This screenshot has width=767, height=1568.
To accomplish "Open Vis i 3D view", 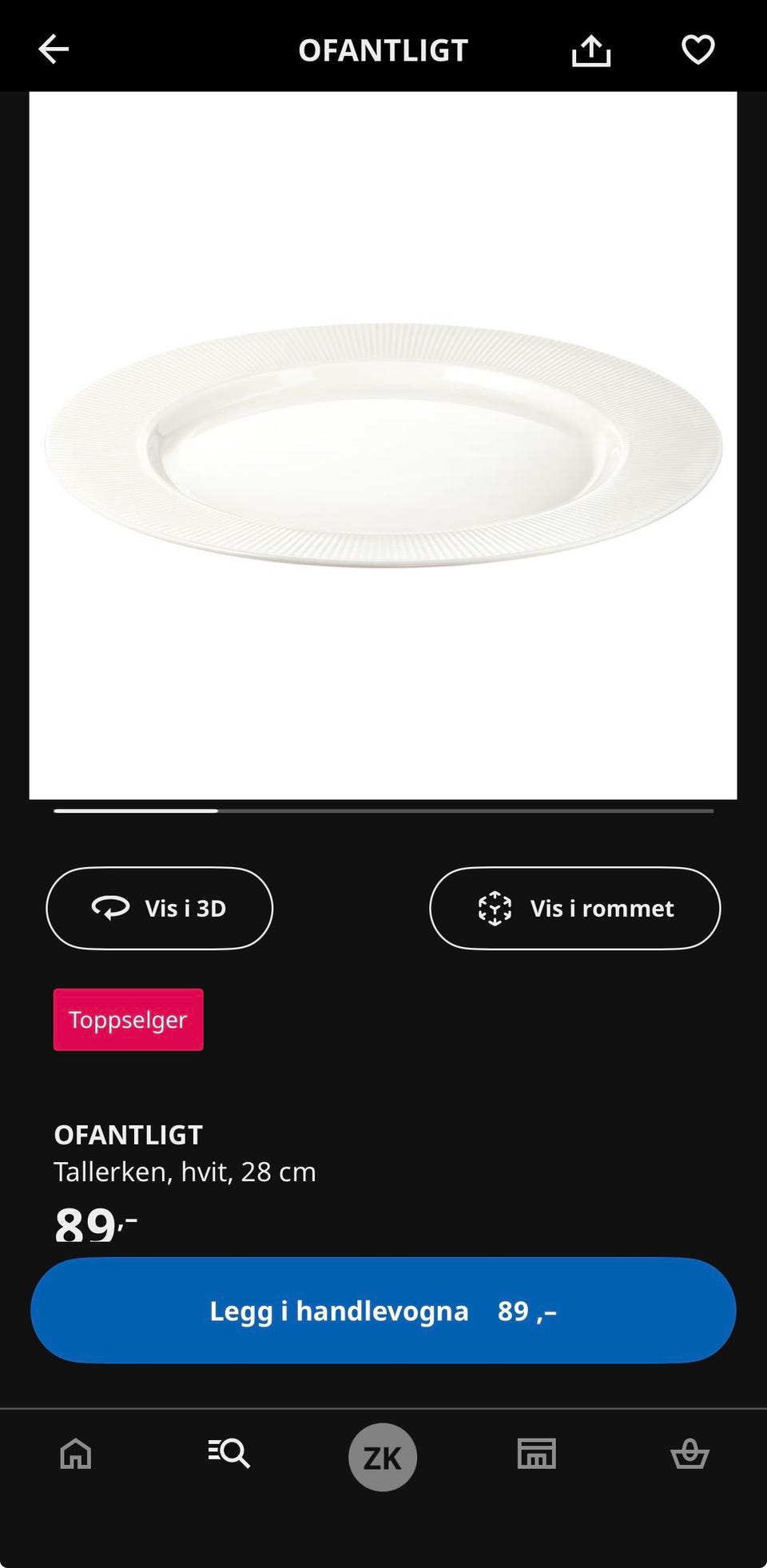I will pos(159,908).
